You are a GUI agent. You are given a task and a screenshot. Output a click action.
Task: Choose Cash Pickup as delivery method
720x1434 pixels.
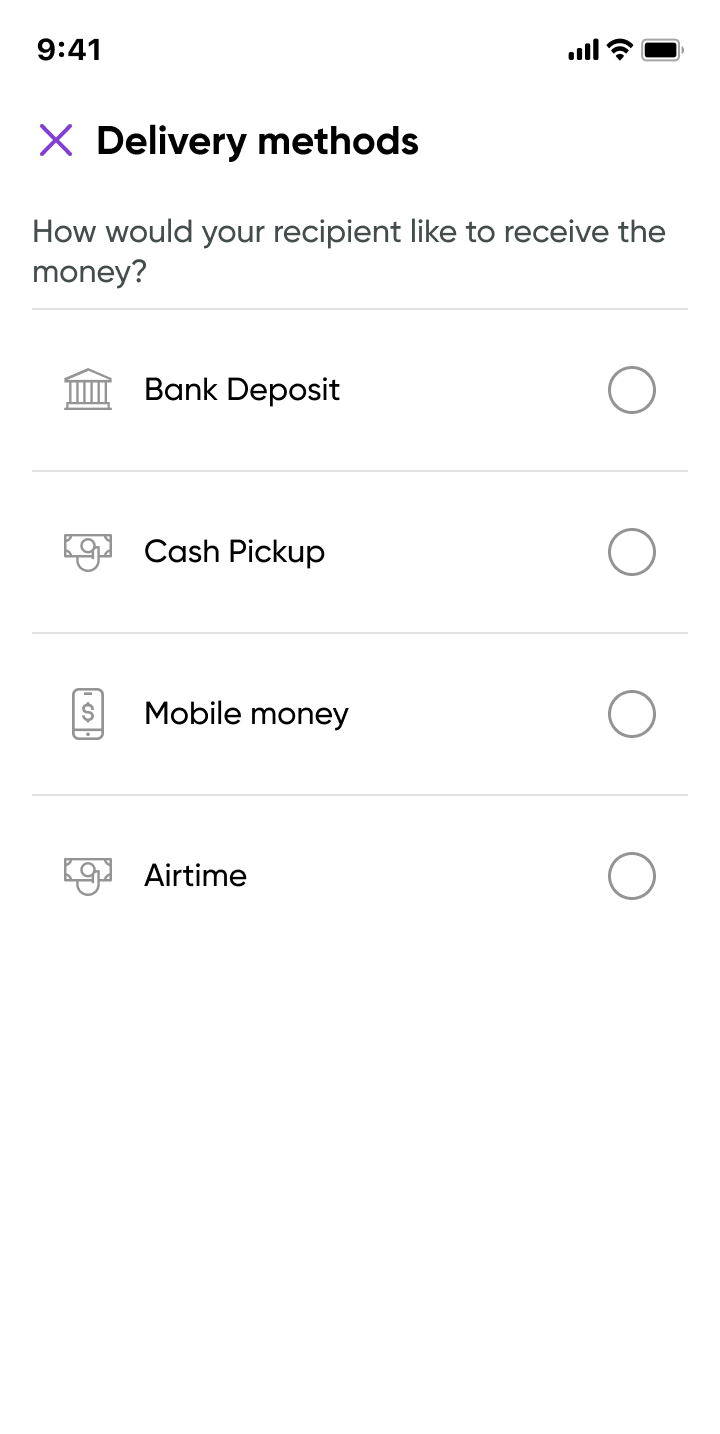point(360,552)
